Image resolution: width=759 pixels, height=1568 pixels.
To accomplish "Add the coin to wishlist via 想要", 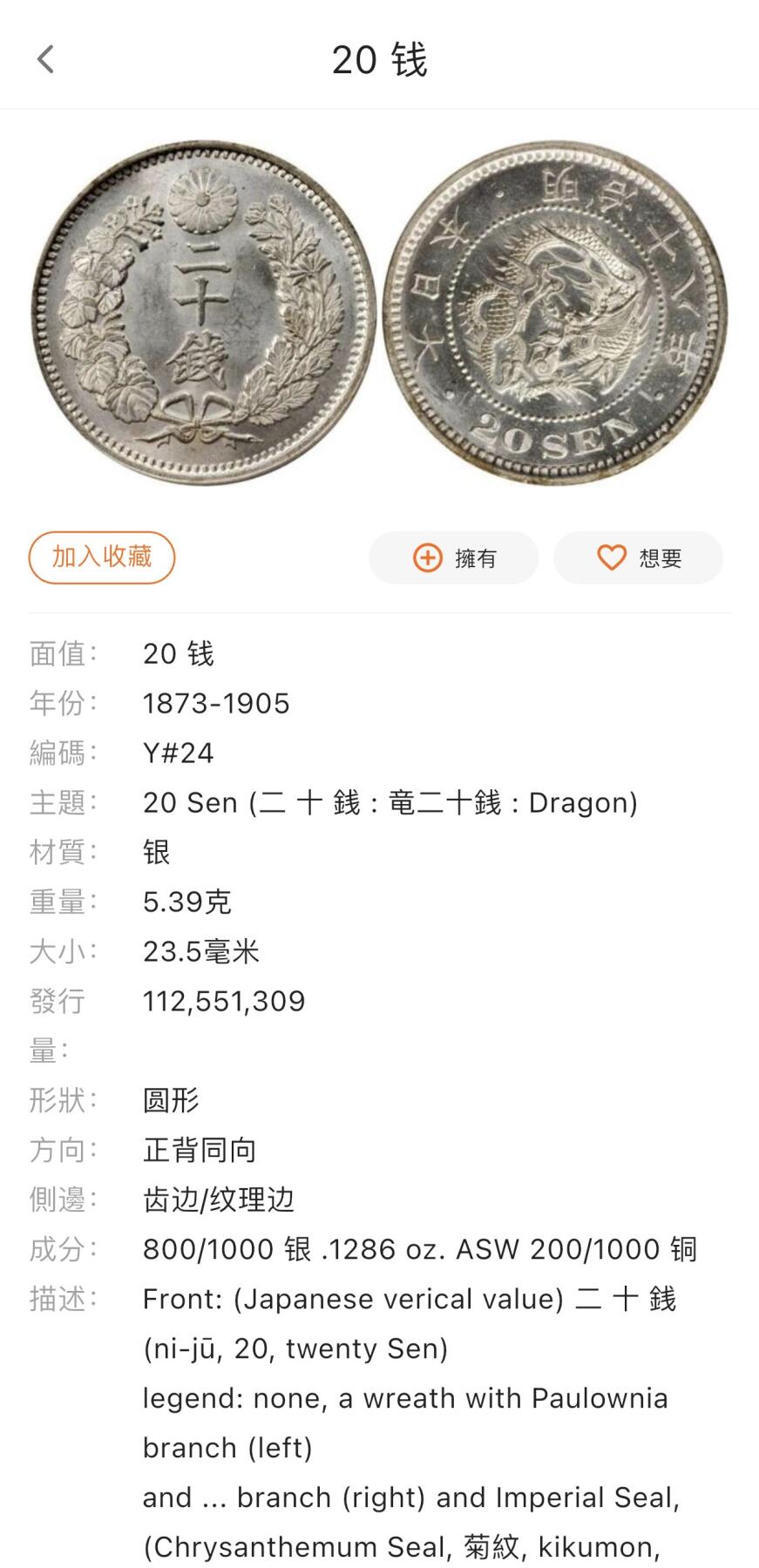I will (638, 558).
